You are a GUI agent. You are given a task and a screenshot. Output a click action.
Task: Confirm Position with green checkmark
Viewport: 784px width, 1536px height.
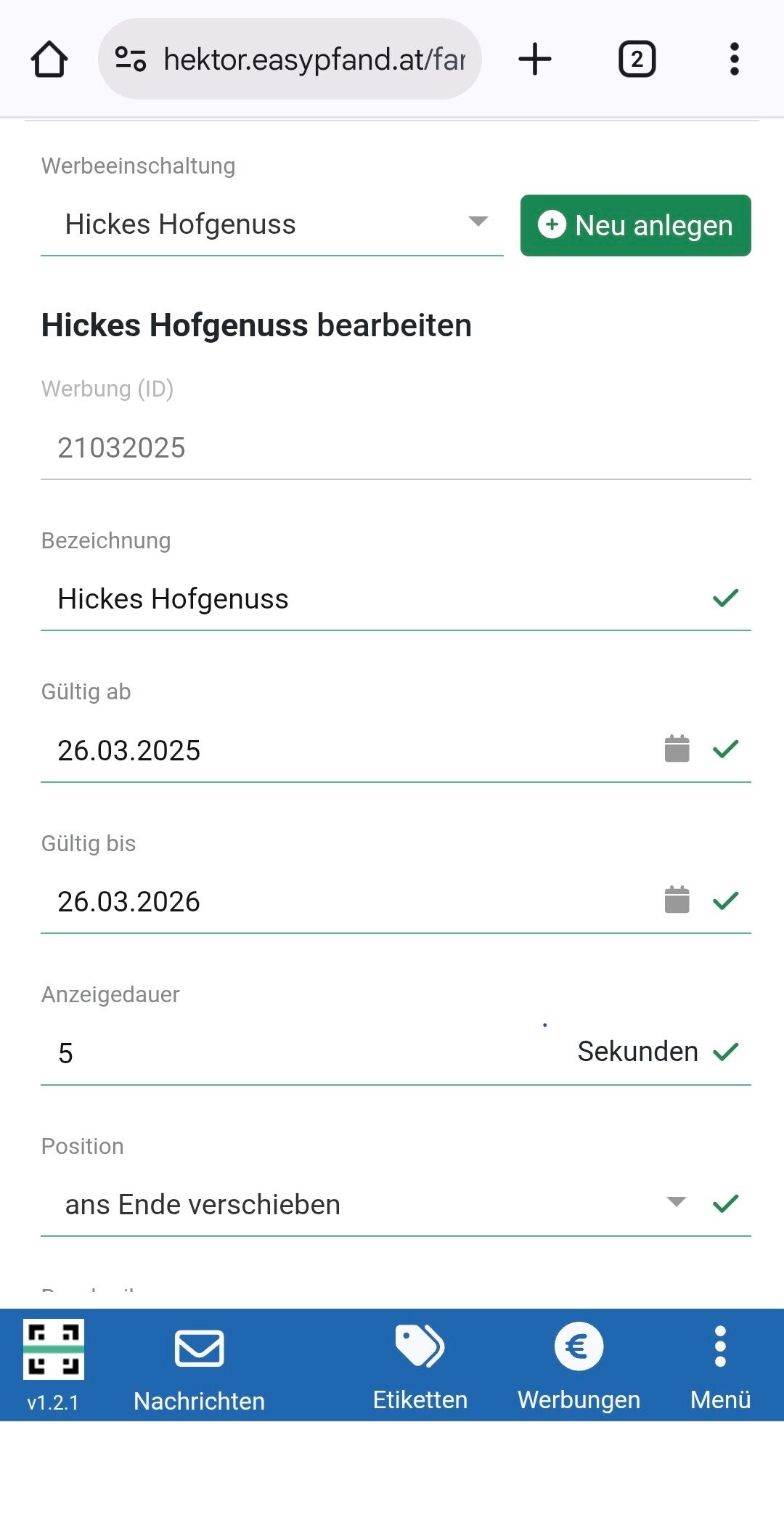click(724, 1202)
